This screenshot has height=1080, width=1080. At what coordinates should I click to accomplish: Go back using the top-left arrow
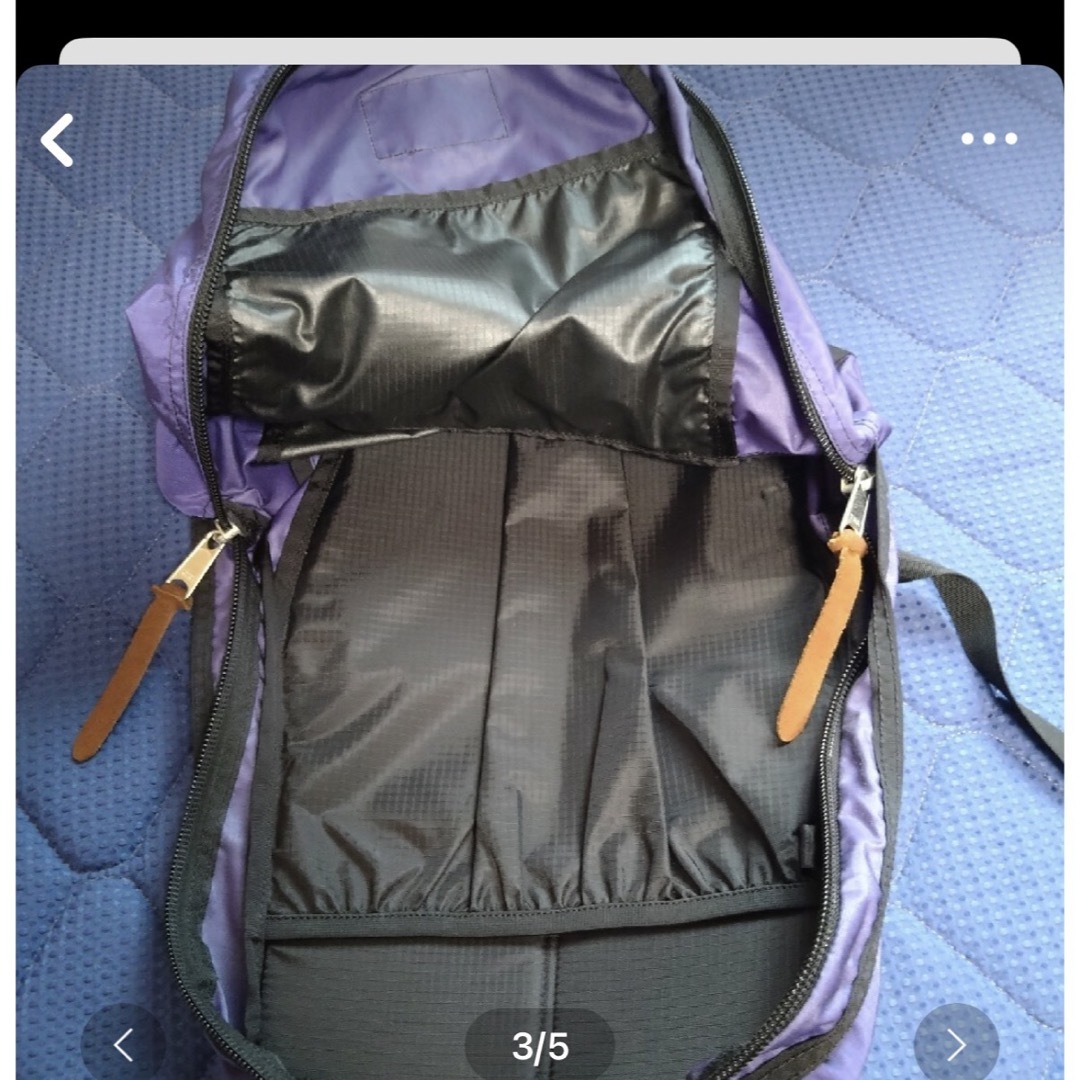[58, 139]
